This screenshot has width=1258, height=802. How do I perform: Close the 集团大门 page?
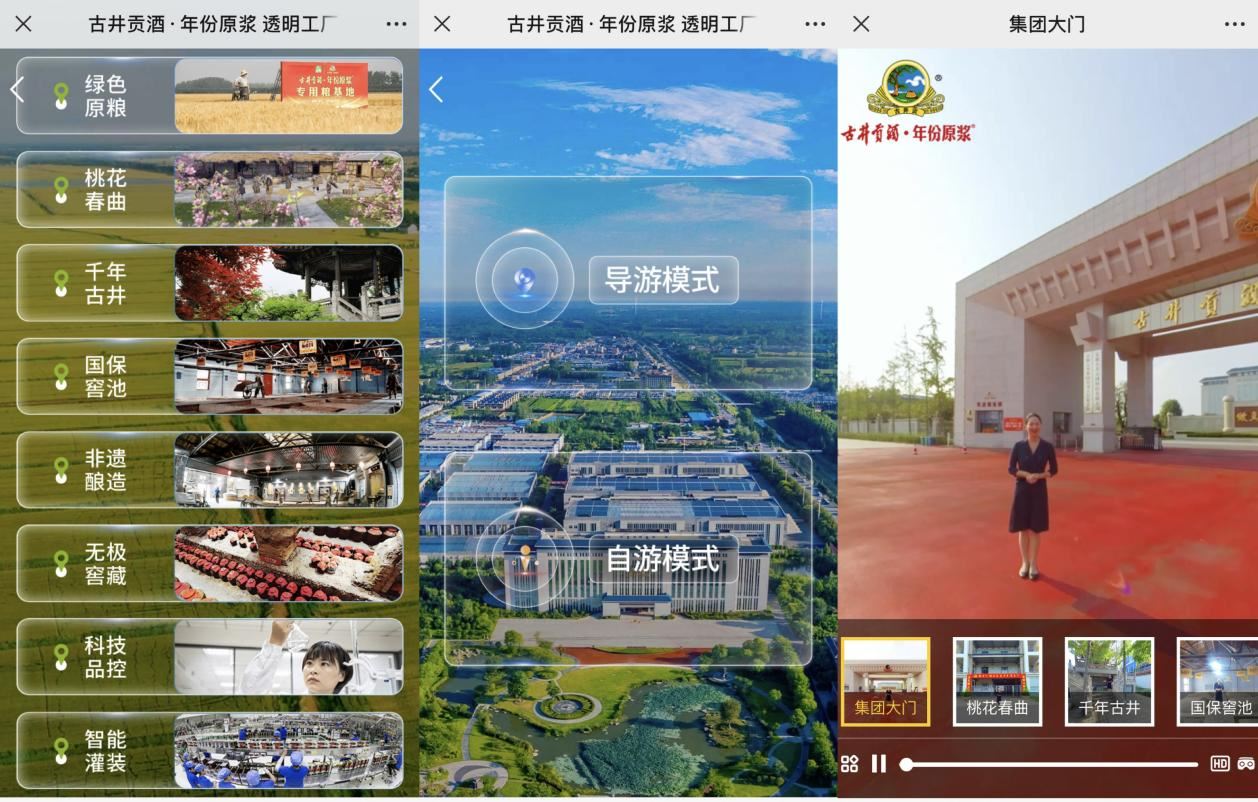click(861, 24)
